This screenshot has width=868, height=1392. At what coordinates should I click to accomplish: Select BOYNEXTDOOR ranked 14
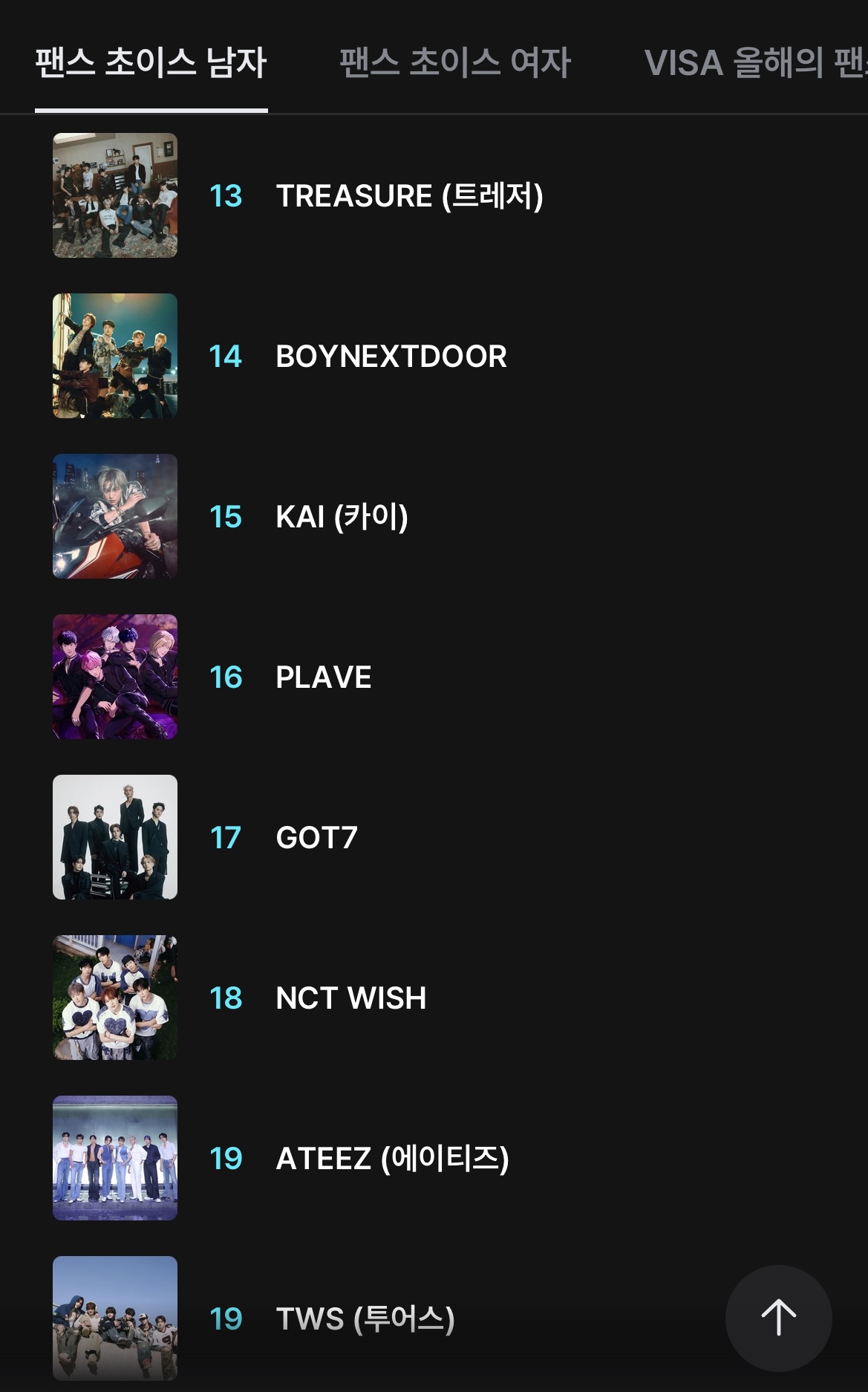pos(434,356)
